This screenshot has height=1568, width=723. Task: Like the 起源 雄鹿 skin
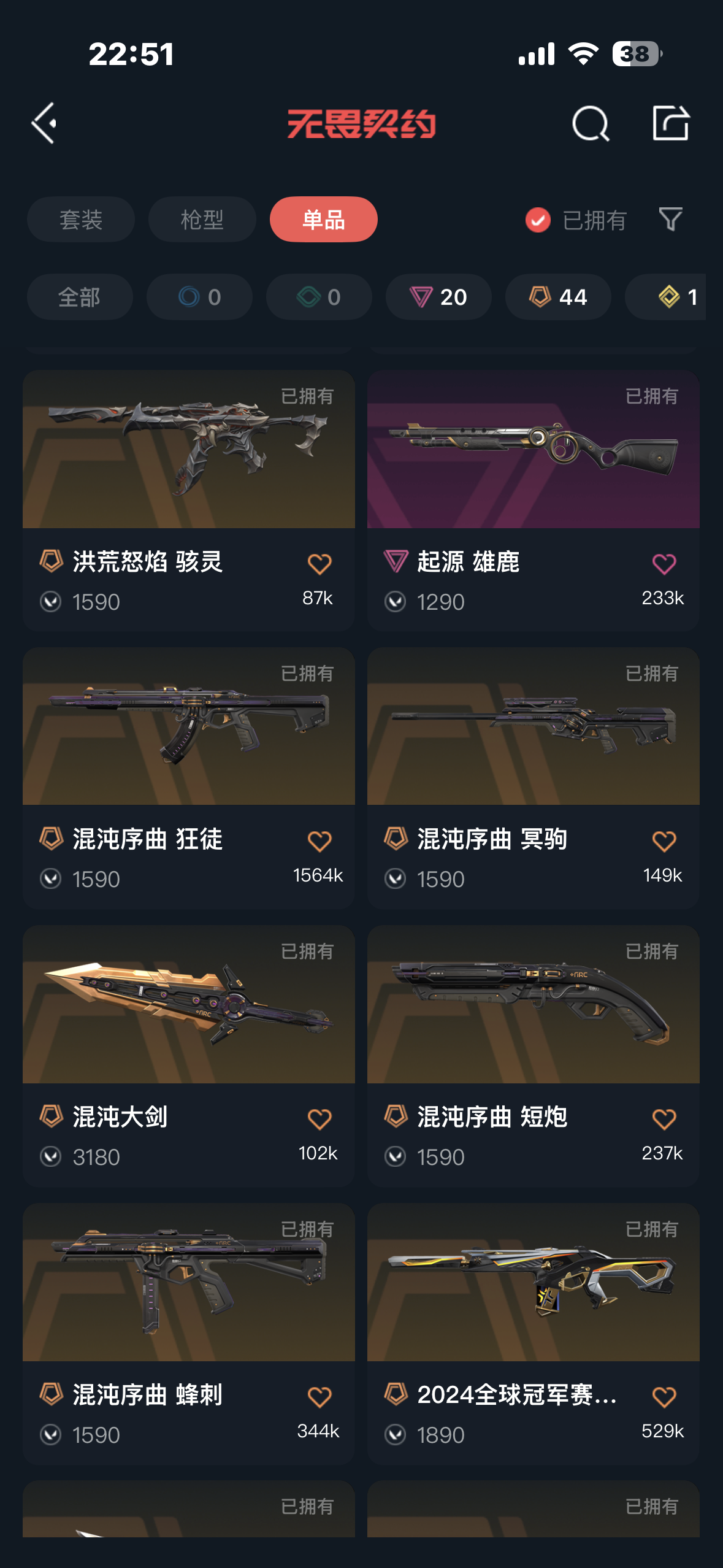[664, 564]
